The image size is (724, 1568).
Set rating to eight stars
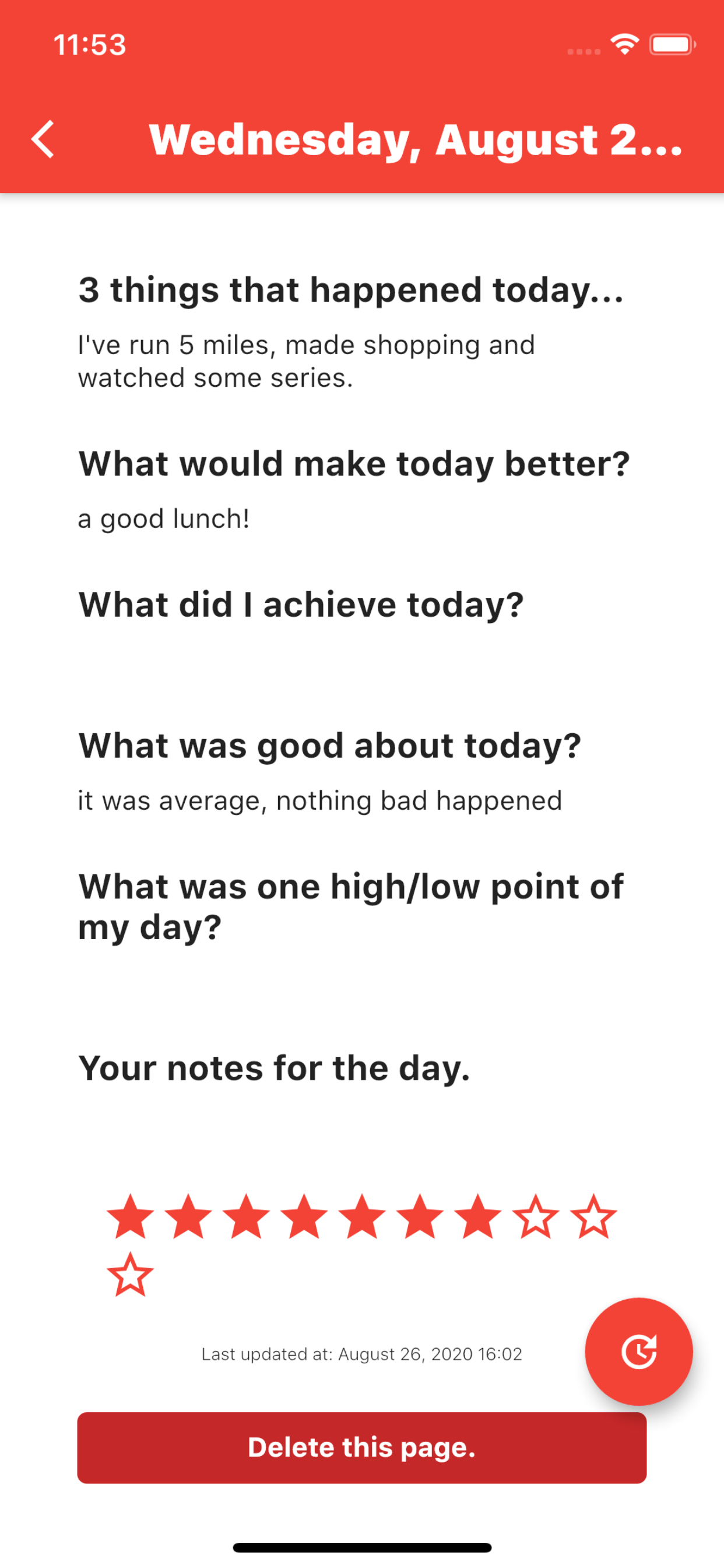(x=535, y=1217)
